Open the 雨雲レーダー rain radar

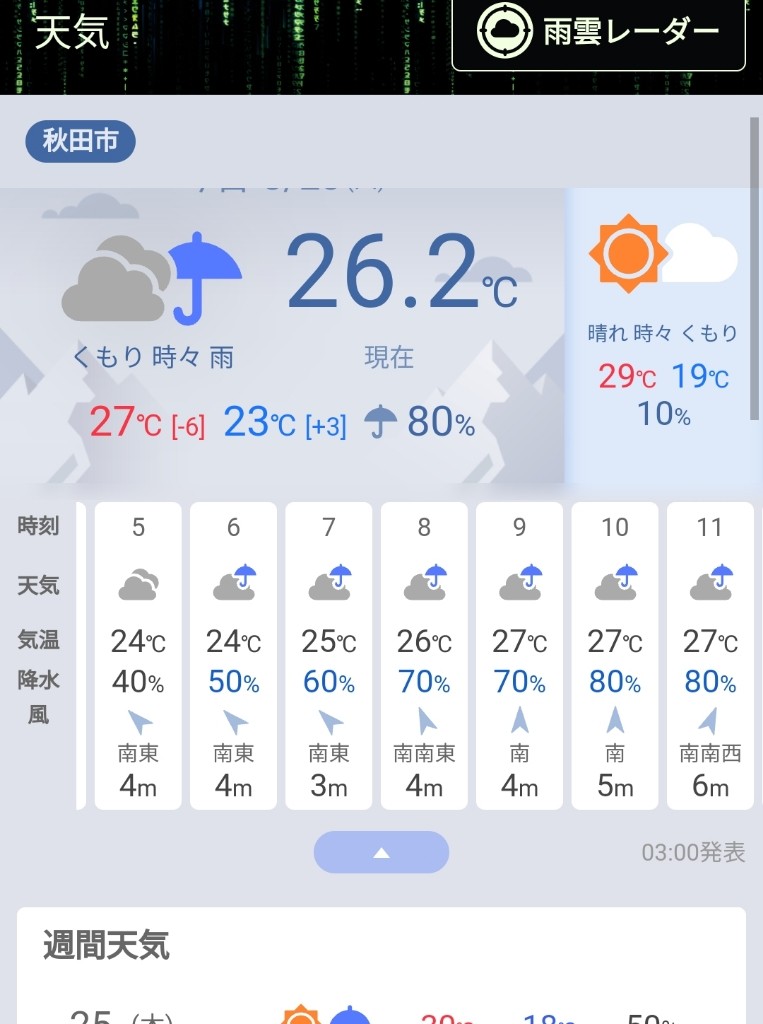pyautogui.click(x=598, y=32)
